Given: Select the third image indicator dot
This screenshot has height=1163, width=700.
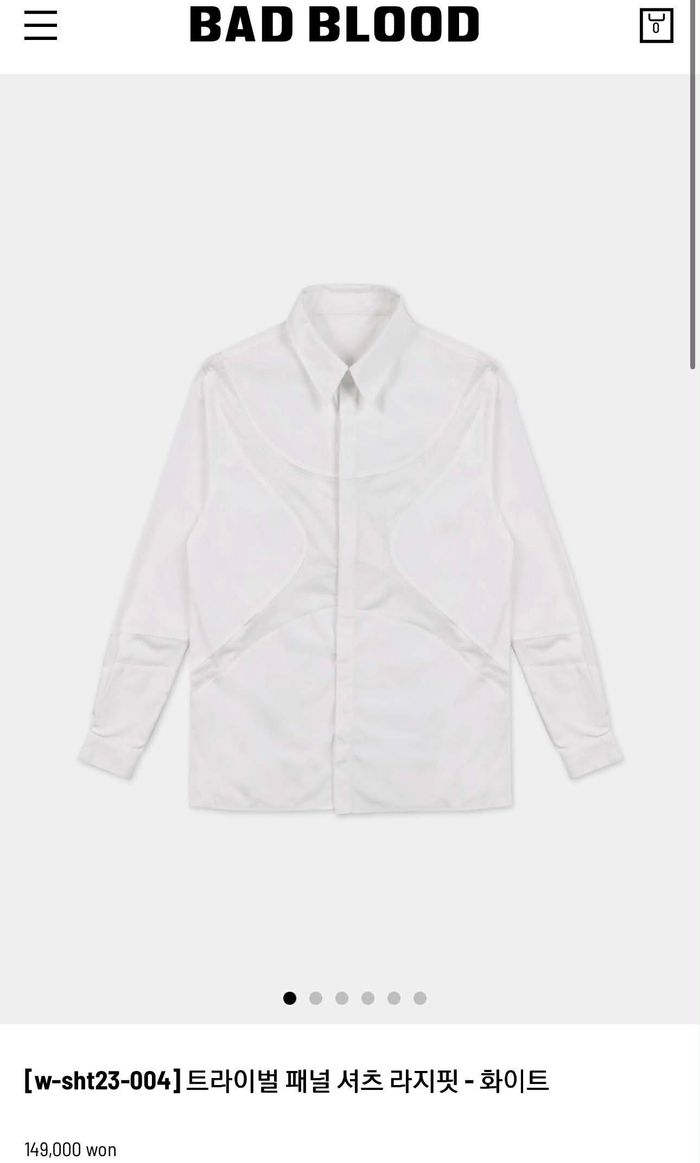Looking at the screenshot, I should coord(342,998).
